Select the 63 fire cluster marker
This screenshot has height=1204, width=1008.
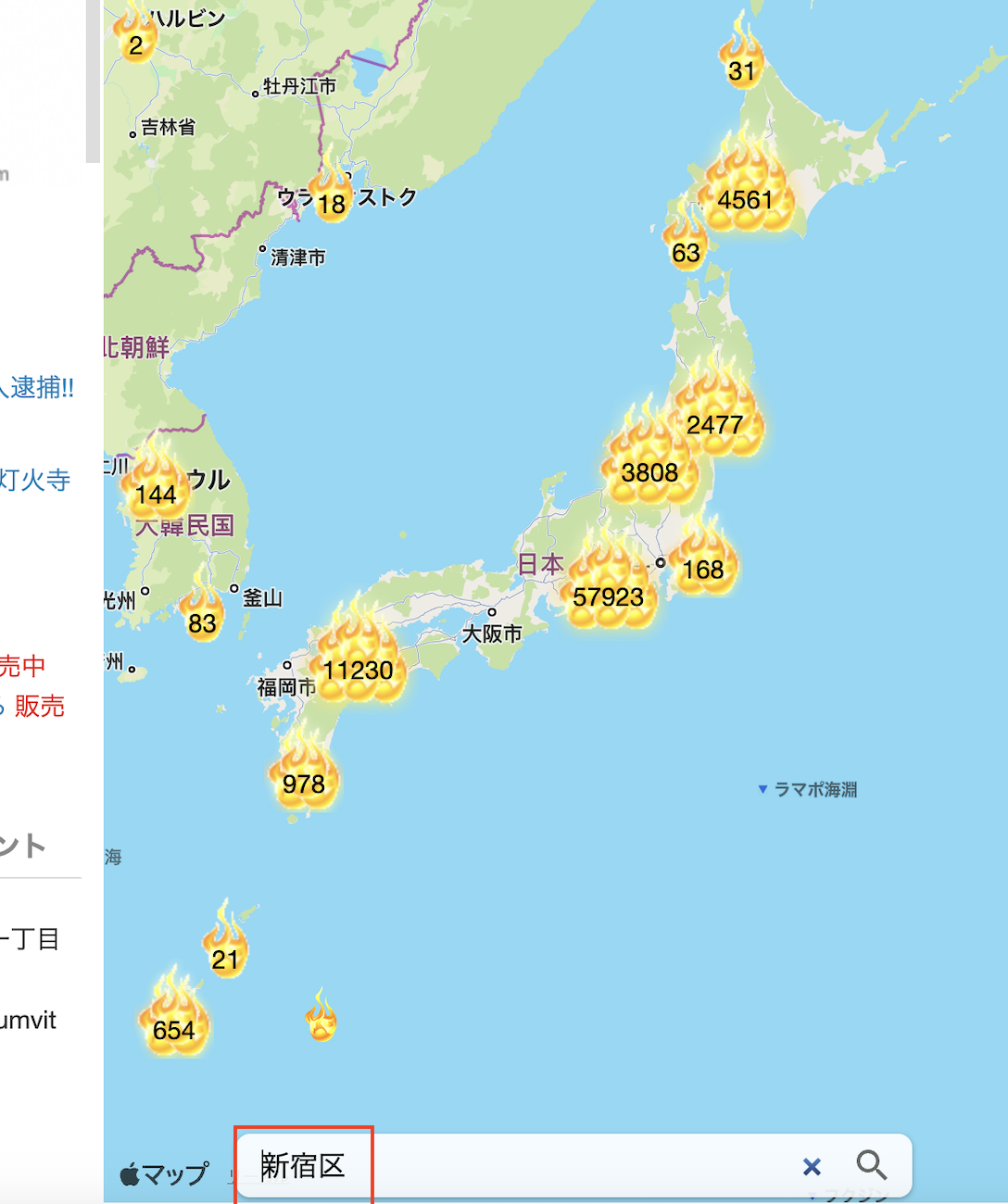point(686,246)
